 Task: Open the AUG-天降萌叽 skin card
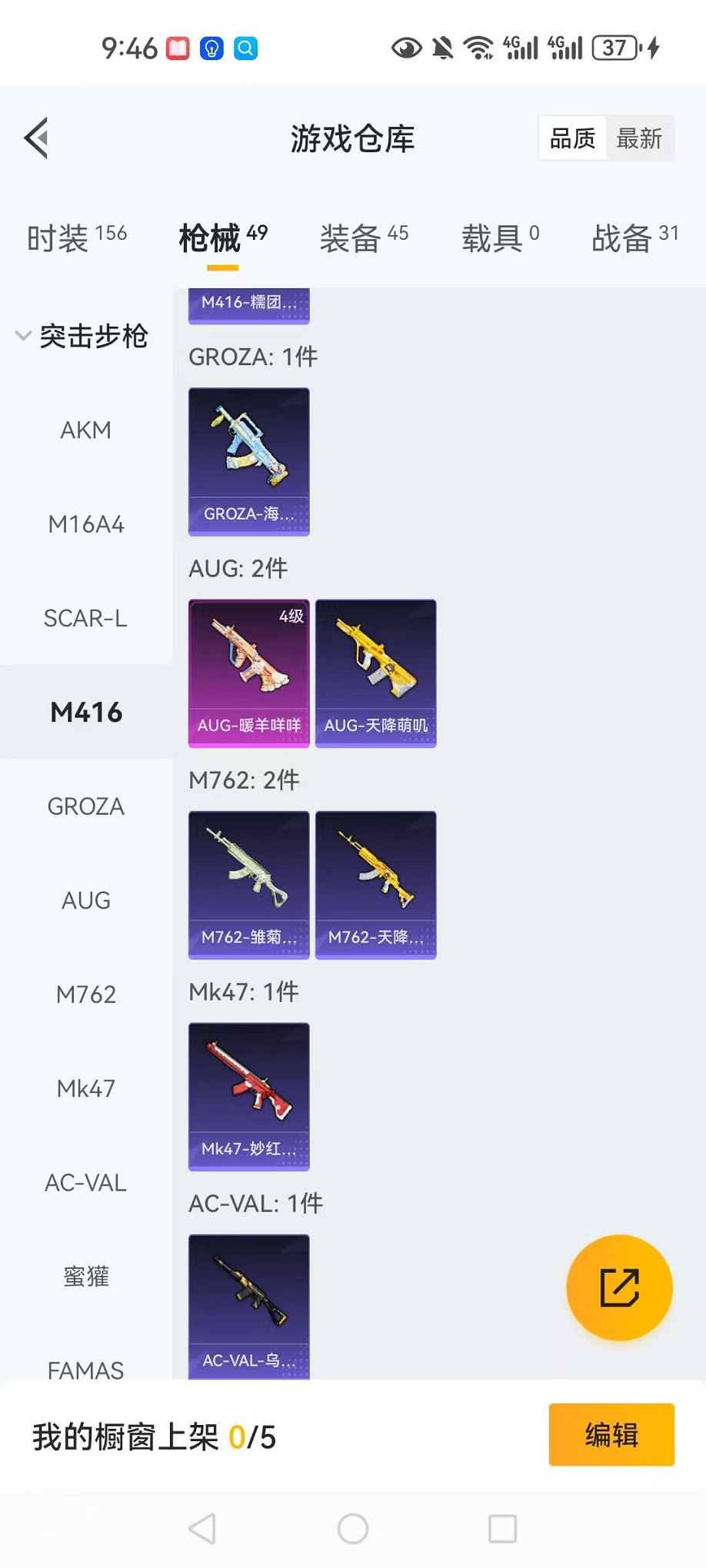[x=375, y=673]
